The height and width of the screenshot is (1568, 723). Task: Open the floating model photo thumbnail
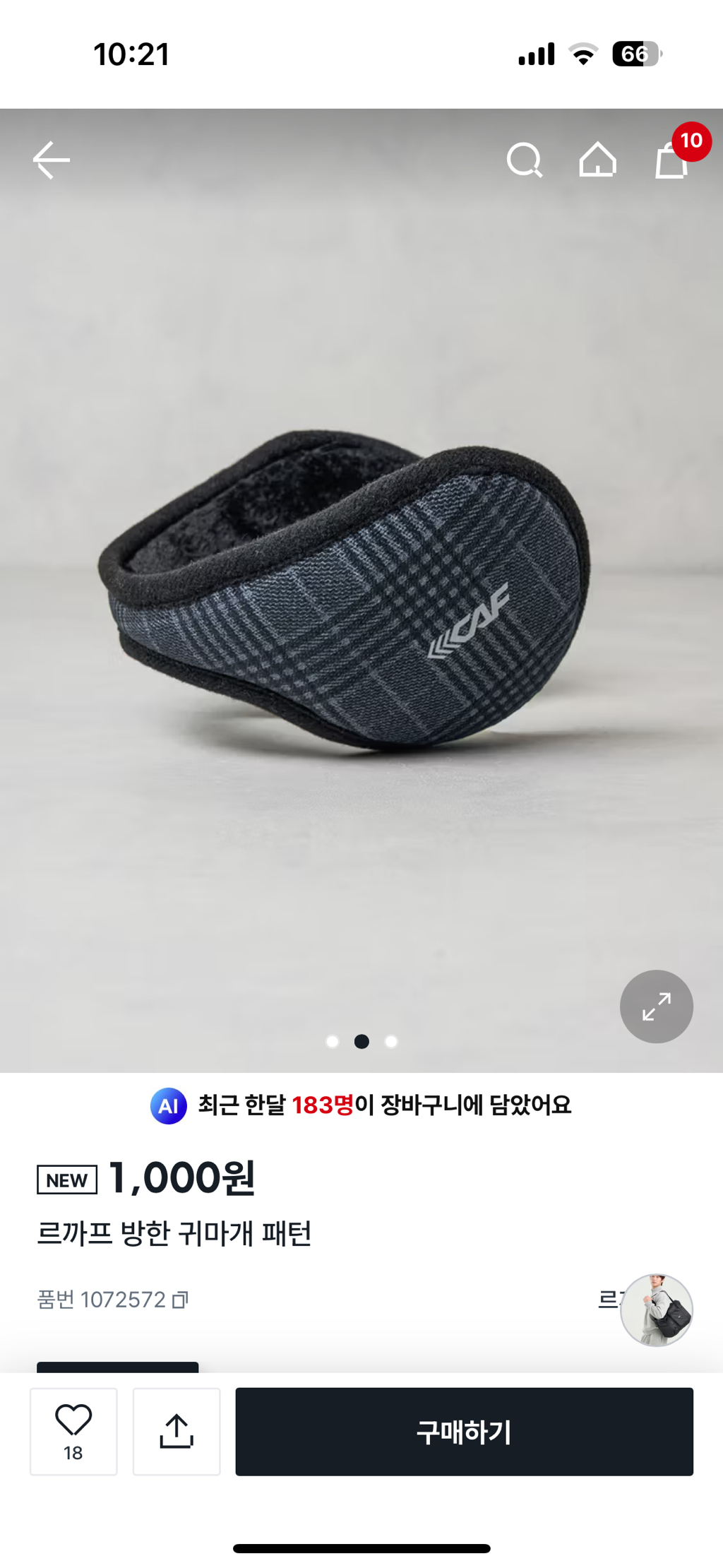click(x=656, y=1310)
